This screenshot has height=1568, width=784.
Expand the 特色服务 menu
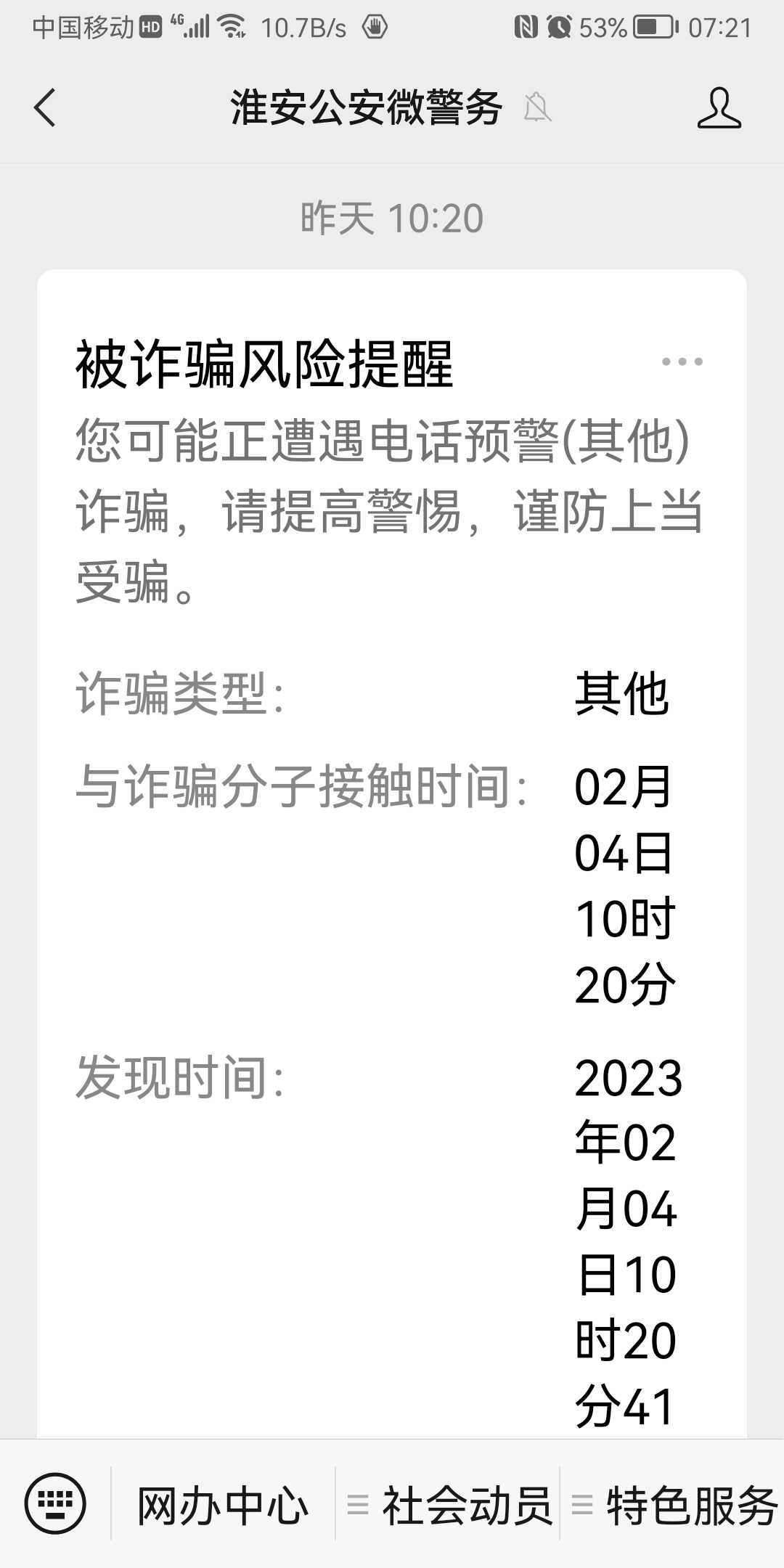pyautogui.click(x=673, y=1503)
